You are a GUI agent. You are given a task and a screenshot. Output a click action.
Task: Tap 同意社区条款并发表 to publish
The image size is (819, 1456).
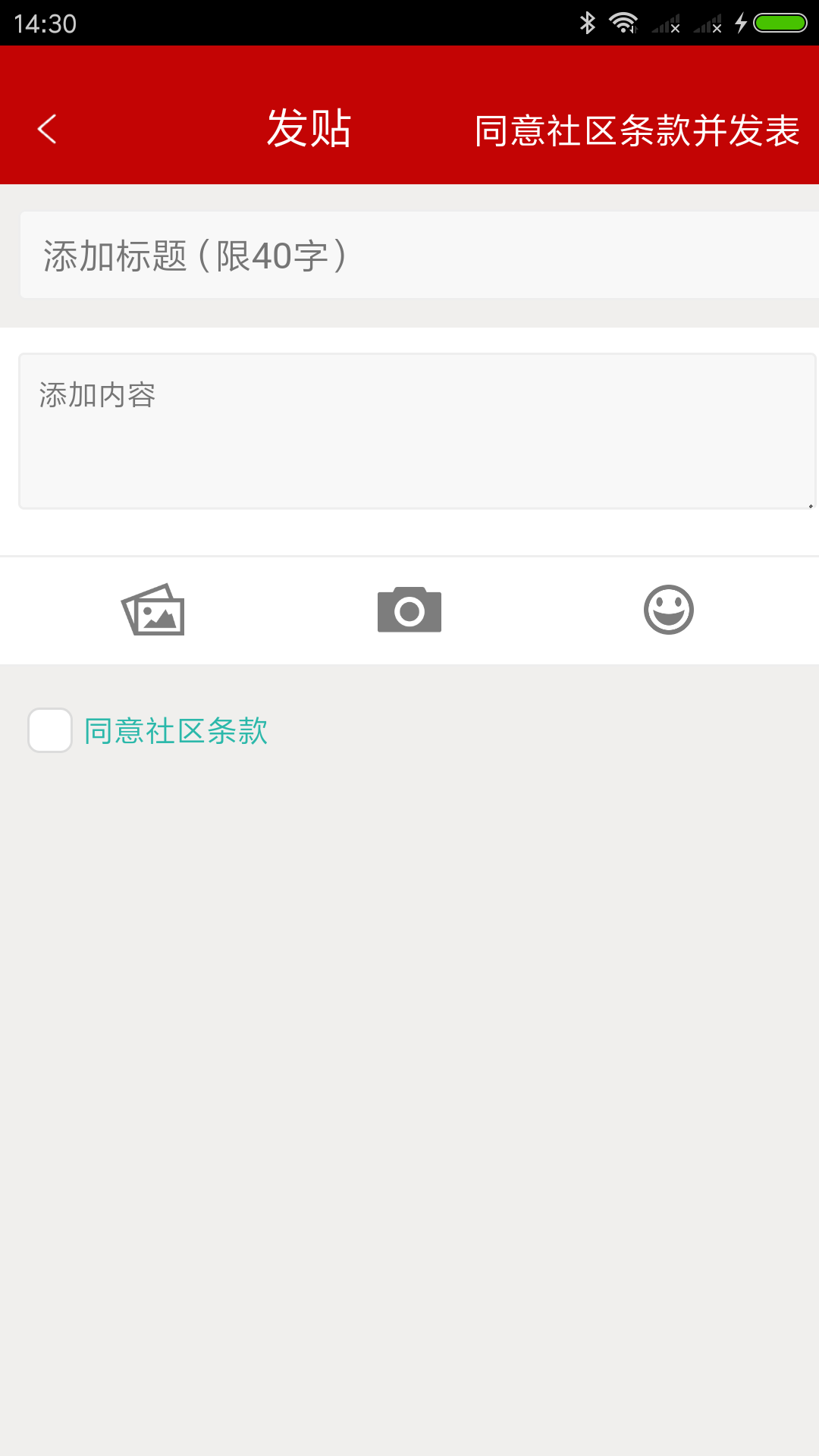[x=637, y=130]
